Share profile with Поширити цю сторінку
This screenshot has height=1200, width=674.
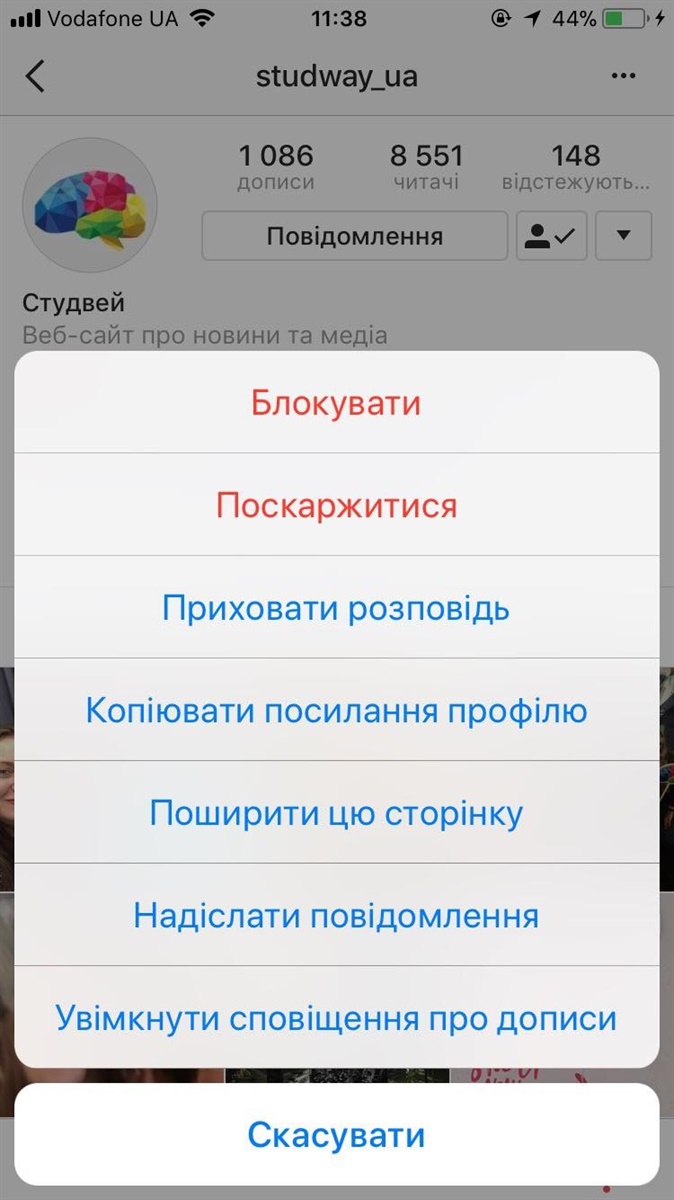(336, 813)
